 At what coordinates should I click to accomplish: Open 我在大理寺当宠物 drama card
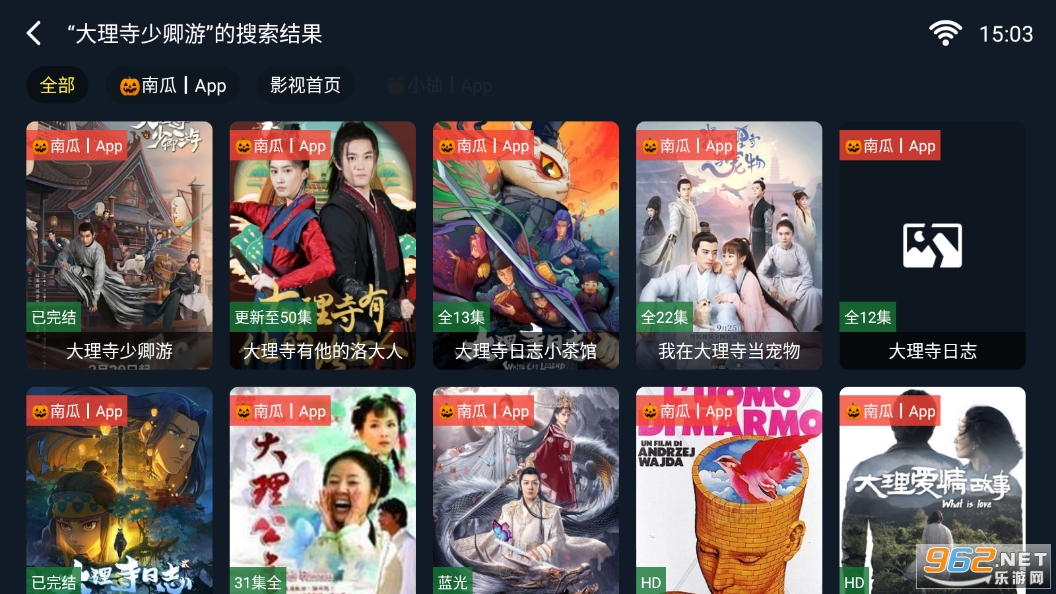(x=729, y=245)
